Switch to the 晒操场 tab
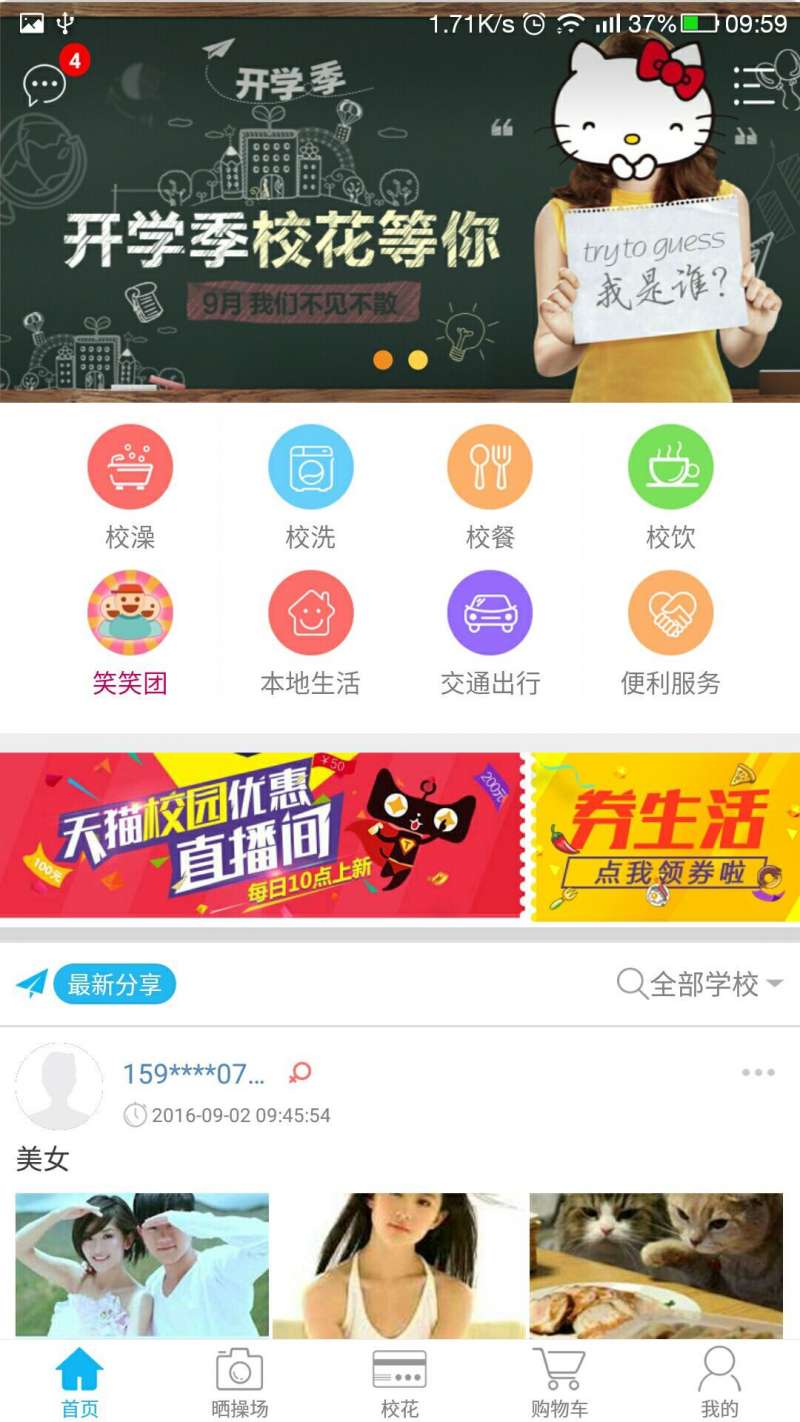 240,1382
